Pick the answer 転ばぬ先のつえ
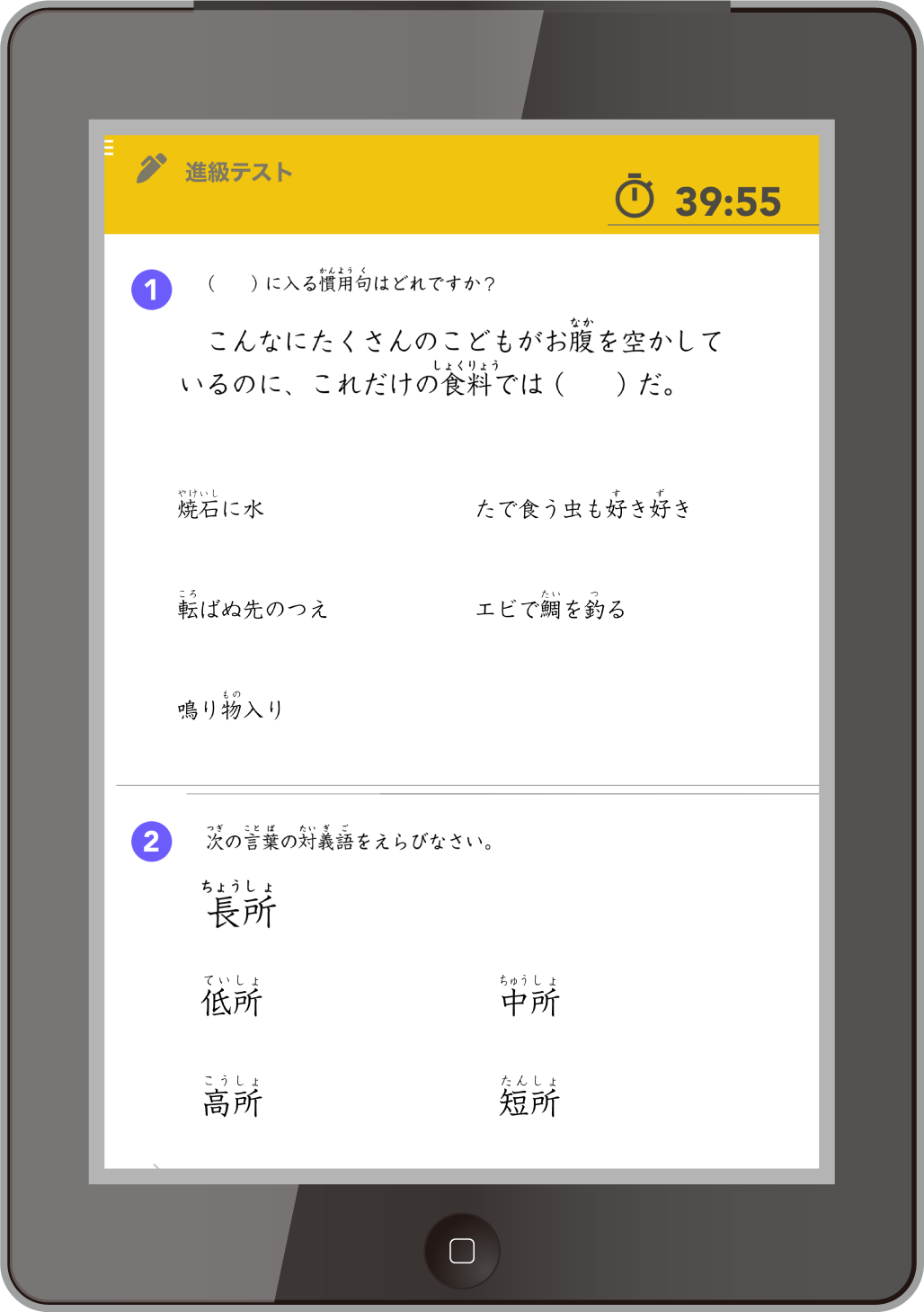 tap(253, 609)
